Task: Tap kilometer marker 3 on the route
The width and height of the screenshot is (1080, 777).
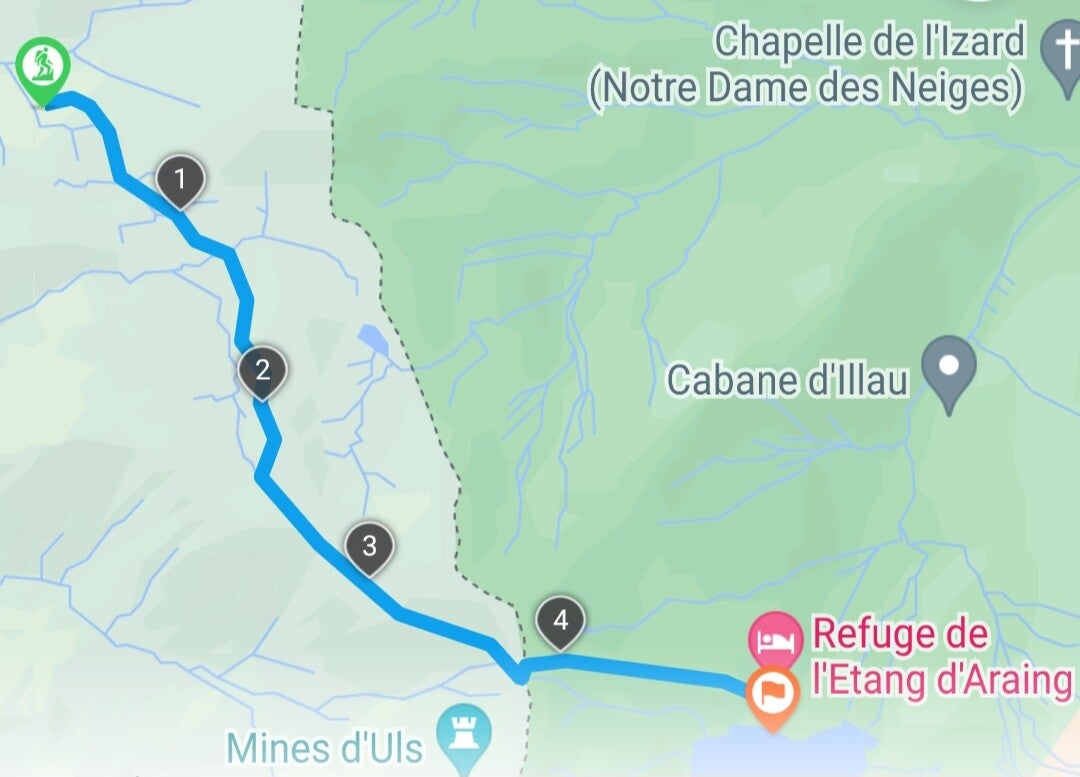Action: pyautogui.click(x=369, y=546)
